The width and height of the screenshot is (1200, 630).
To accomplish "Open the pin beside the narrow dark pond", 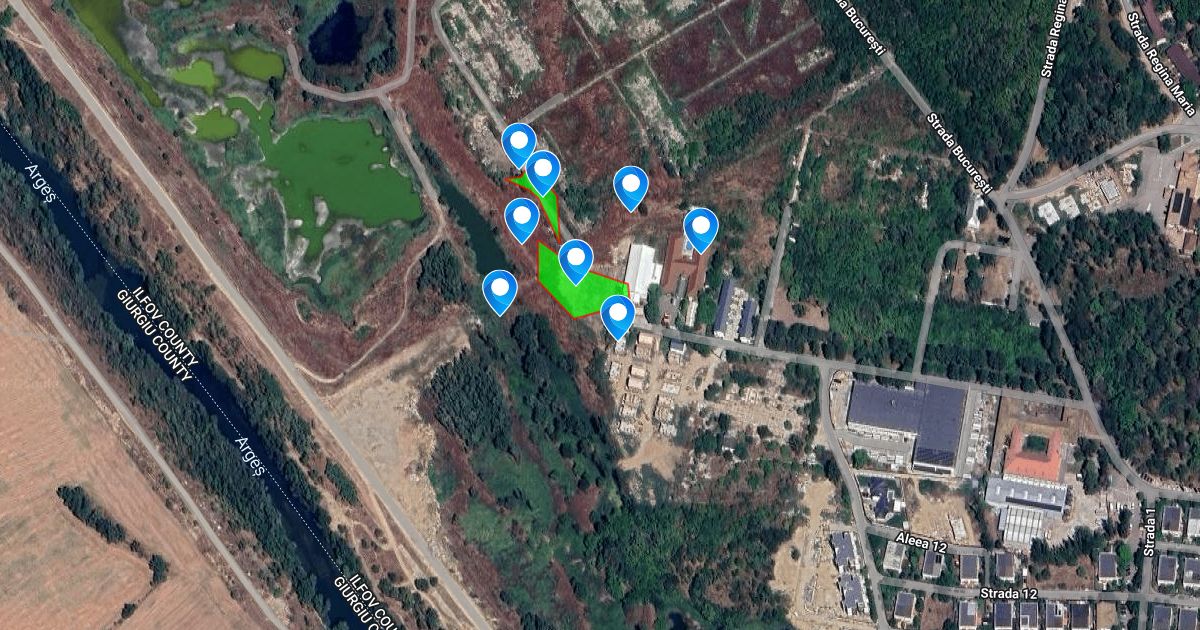I will [522, 216].
